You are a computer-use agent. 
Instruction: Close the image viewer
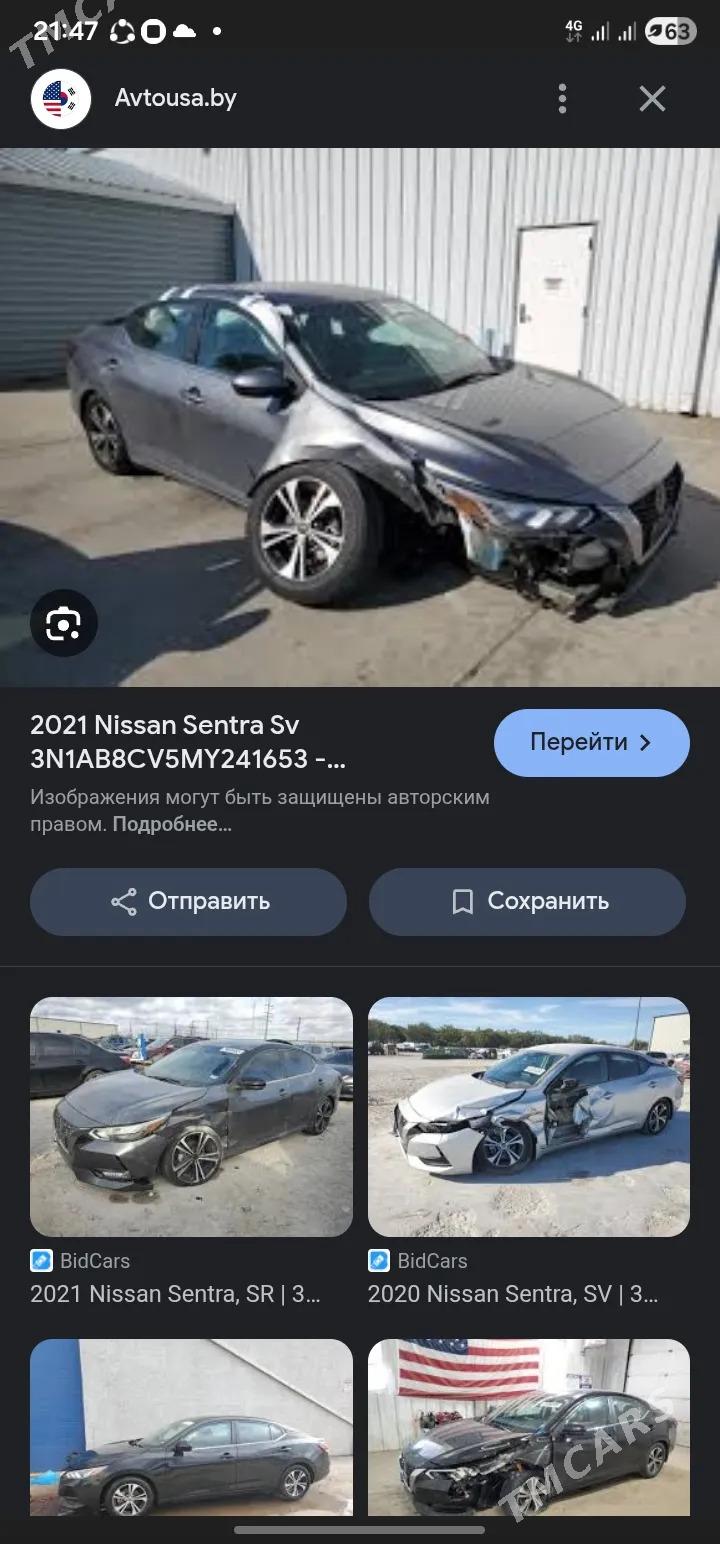click(652, 98)
